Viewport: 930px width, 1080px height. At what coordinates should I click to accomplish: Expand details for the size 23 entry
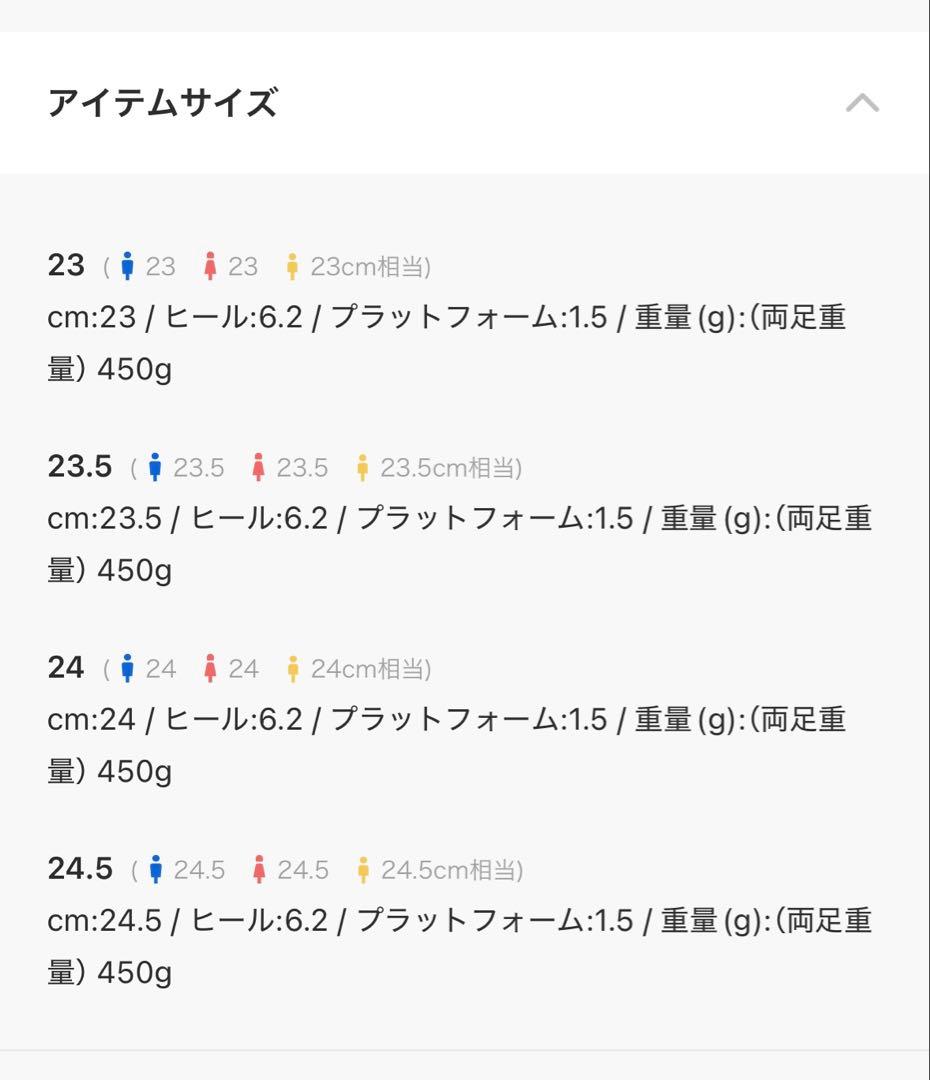point(65,265)
